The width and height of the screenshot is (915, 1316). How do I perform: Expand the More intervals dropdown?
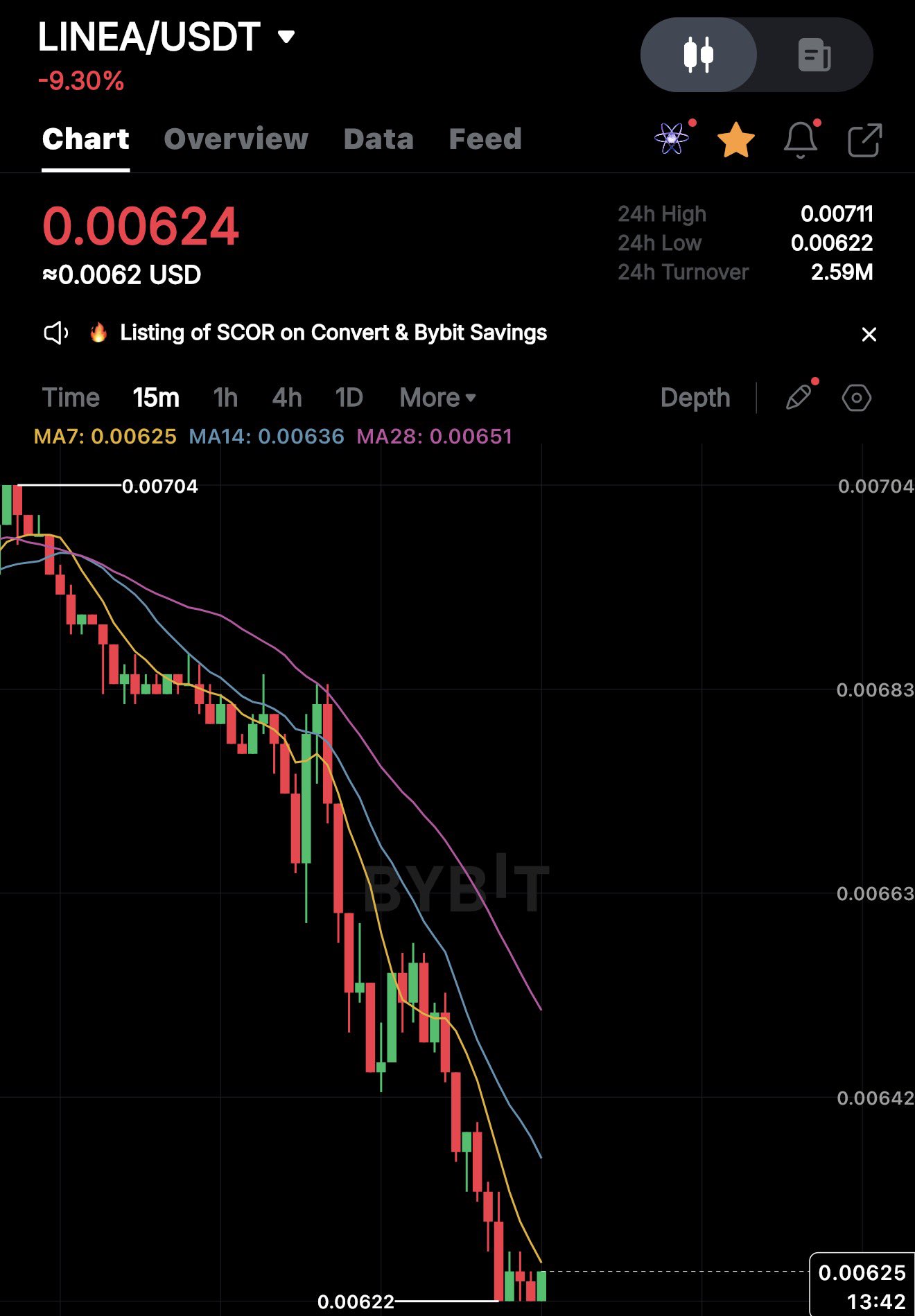(437, 398)
